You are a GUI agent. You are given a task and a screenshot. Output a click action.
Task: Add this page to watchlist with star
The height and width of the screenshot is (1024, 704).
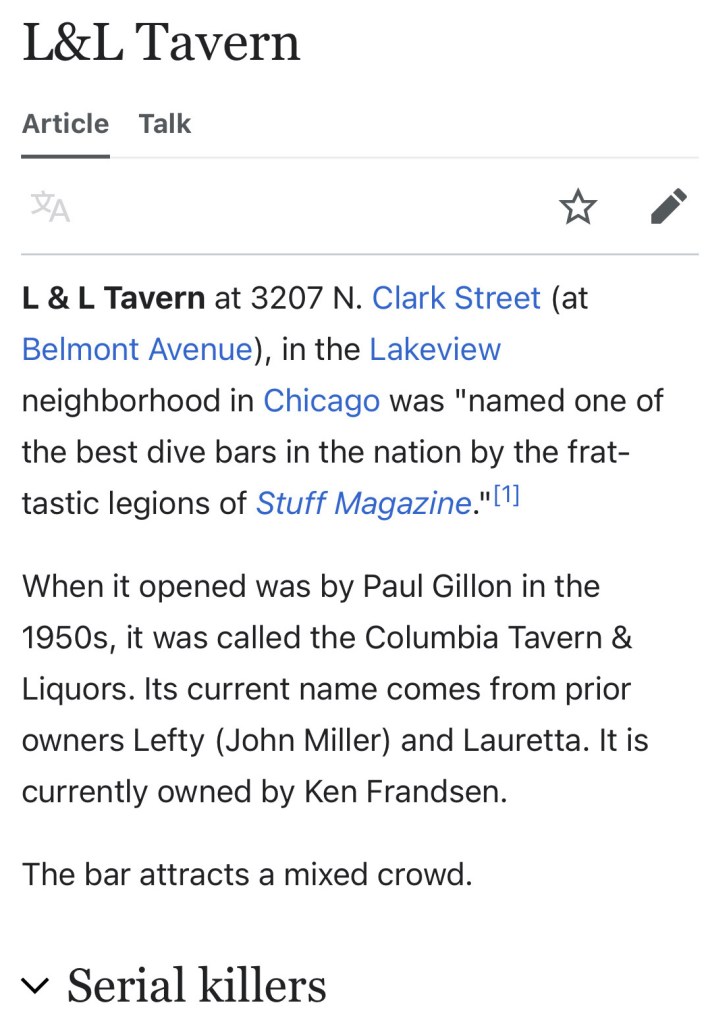577,207
